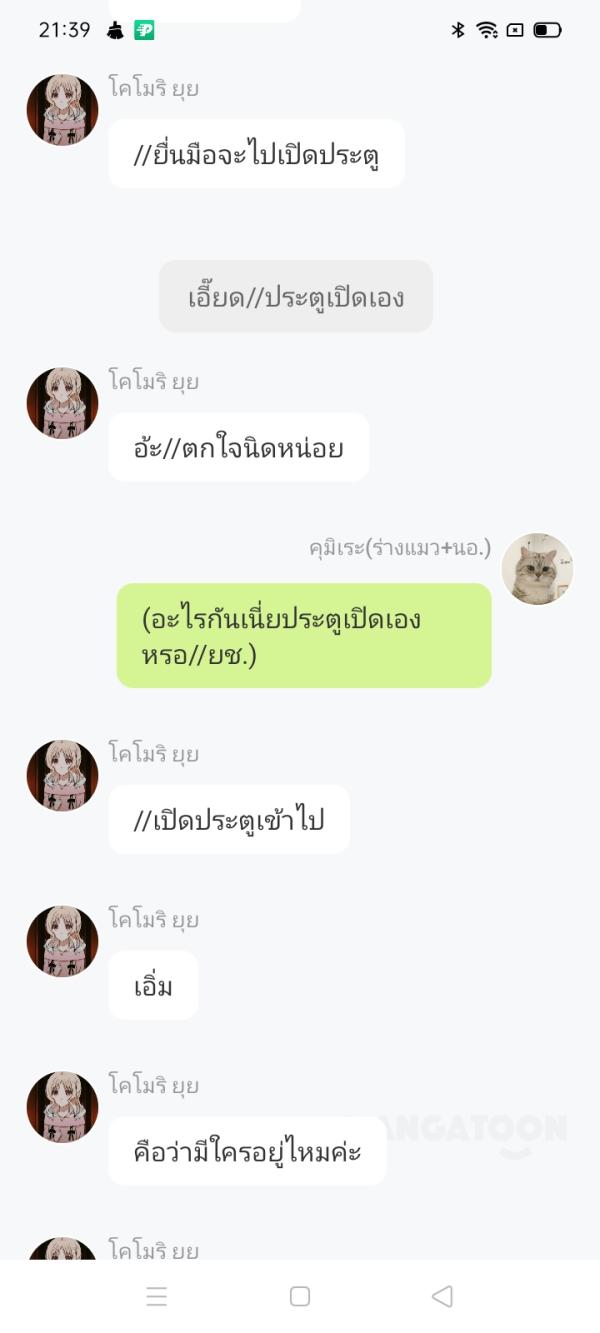This screenshot has height=1333, width=600.
Task: Return to the home screen
Action: pyautogui.click(x=299, y=1296)
